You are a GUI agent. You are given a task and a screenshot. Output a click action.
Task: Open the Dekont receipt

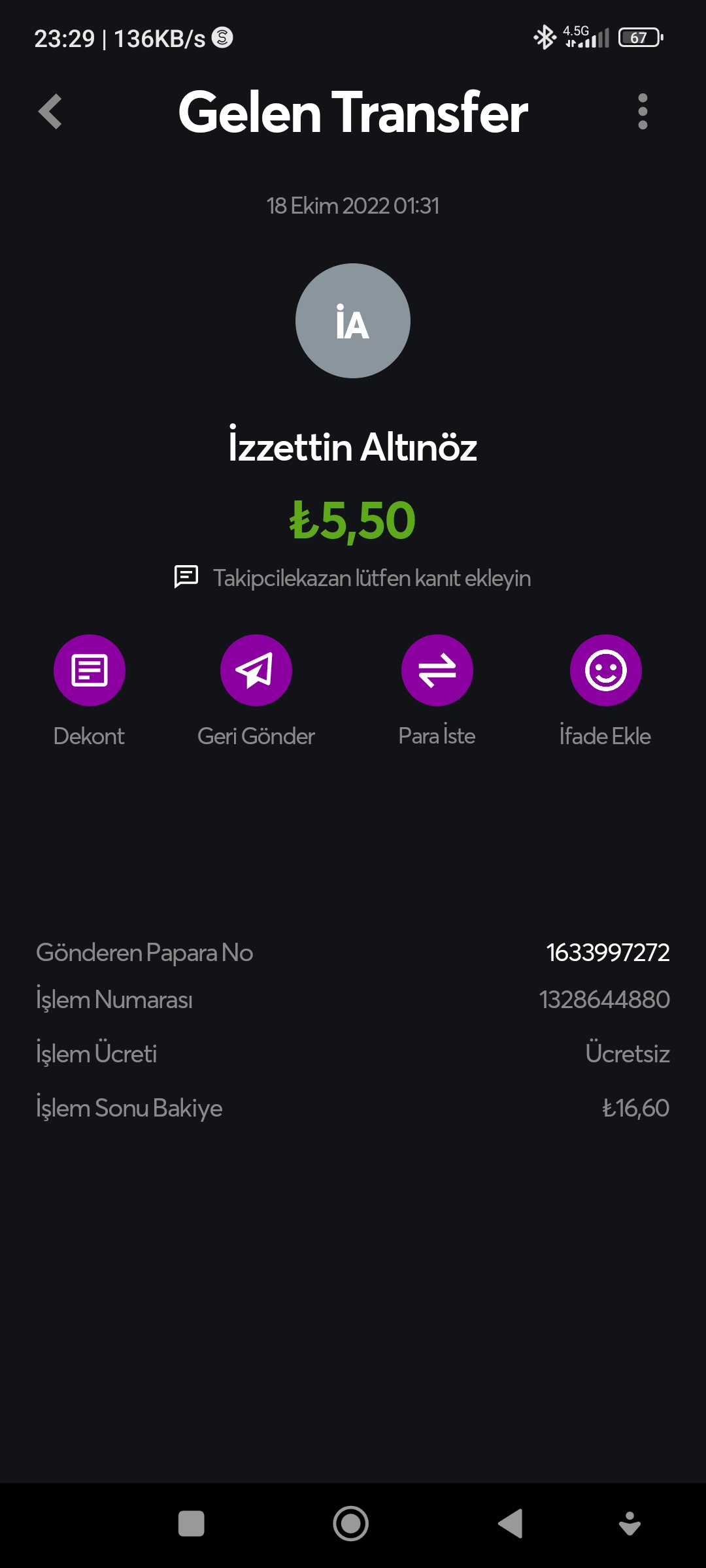(90, 670)
